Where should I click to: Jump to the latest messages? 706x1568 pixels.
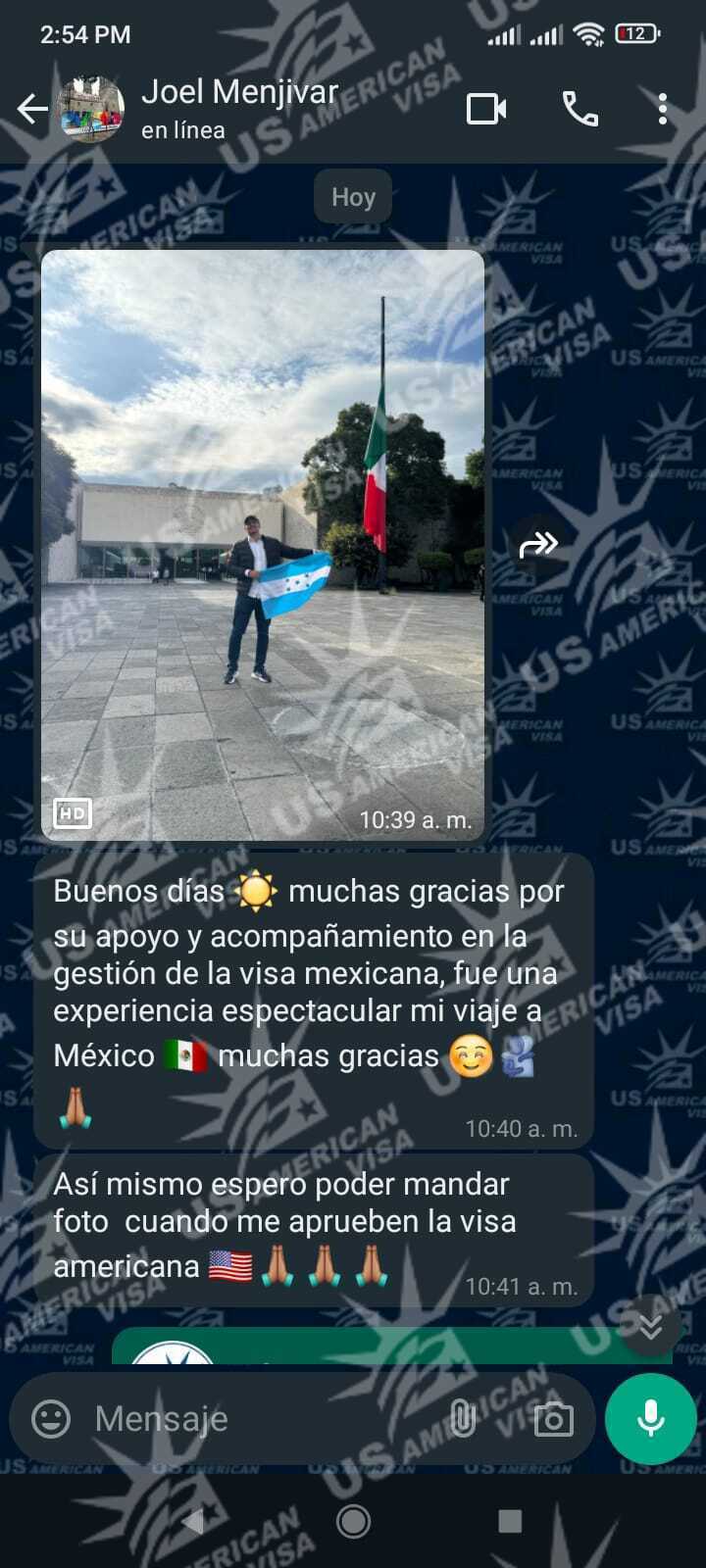click(x=650, y=1326)
